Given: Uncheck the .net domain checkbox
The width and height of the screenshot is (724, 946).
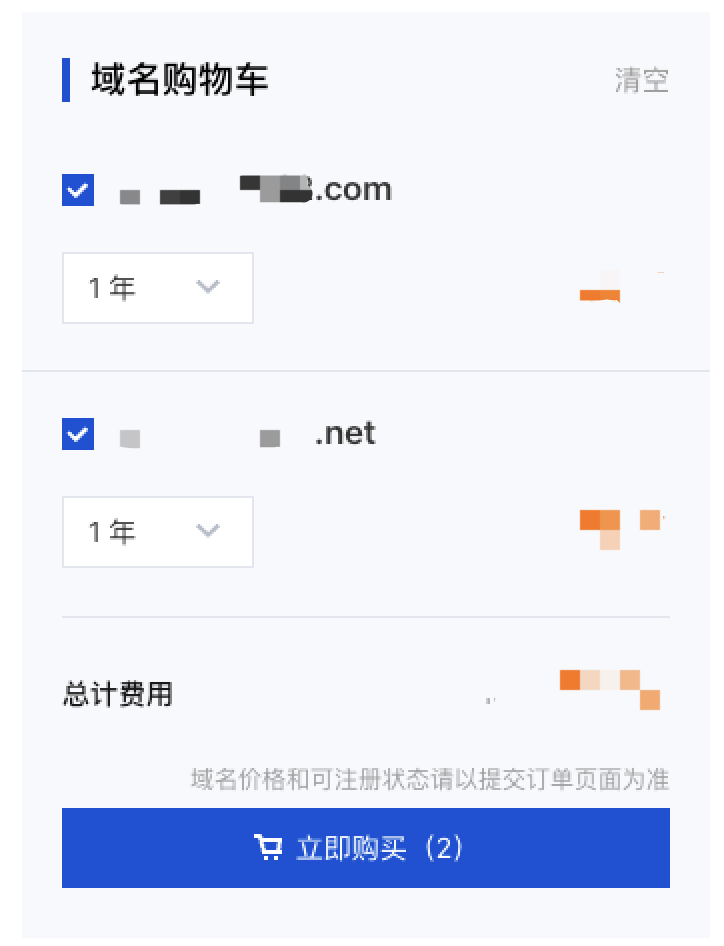Looking at the screenshot, I should (x=78, y=434).
